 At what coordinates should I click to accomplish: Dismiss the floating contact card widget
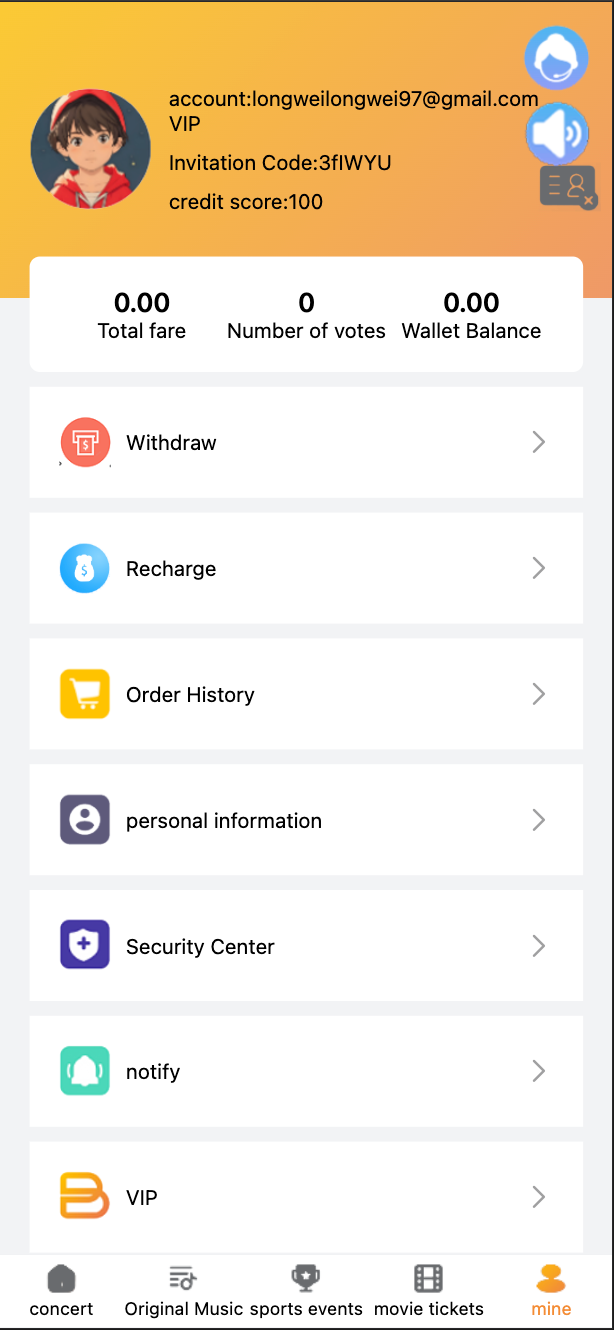(589, 201)
